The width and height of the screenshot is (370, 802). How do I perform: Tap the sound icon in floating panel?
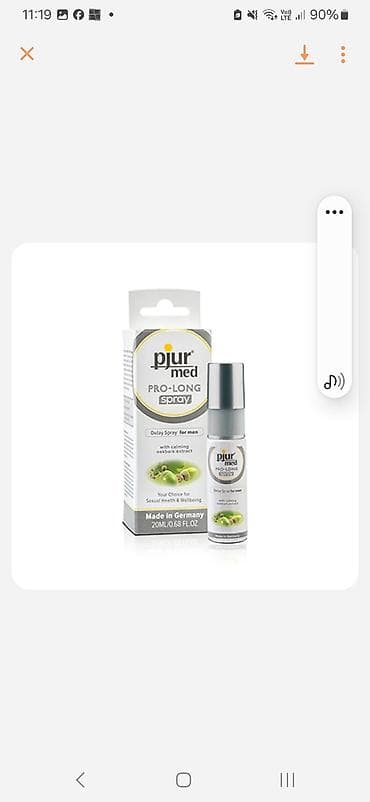coord(334,381)
